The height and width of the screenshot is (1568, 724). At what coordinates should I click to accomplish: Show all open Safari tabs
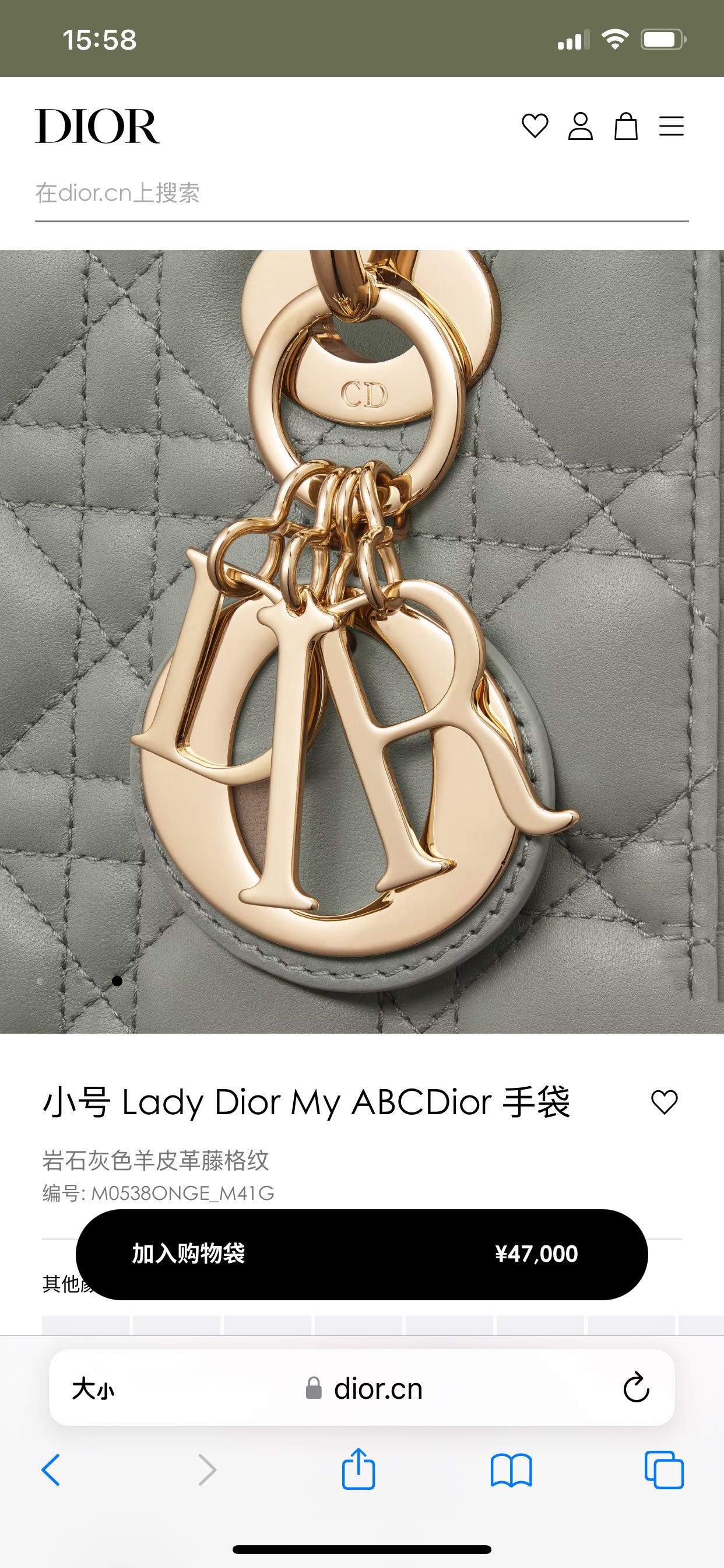pyautogui.click(x=664, y=1470)
